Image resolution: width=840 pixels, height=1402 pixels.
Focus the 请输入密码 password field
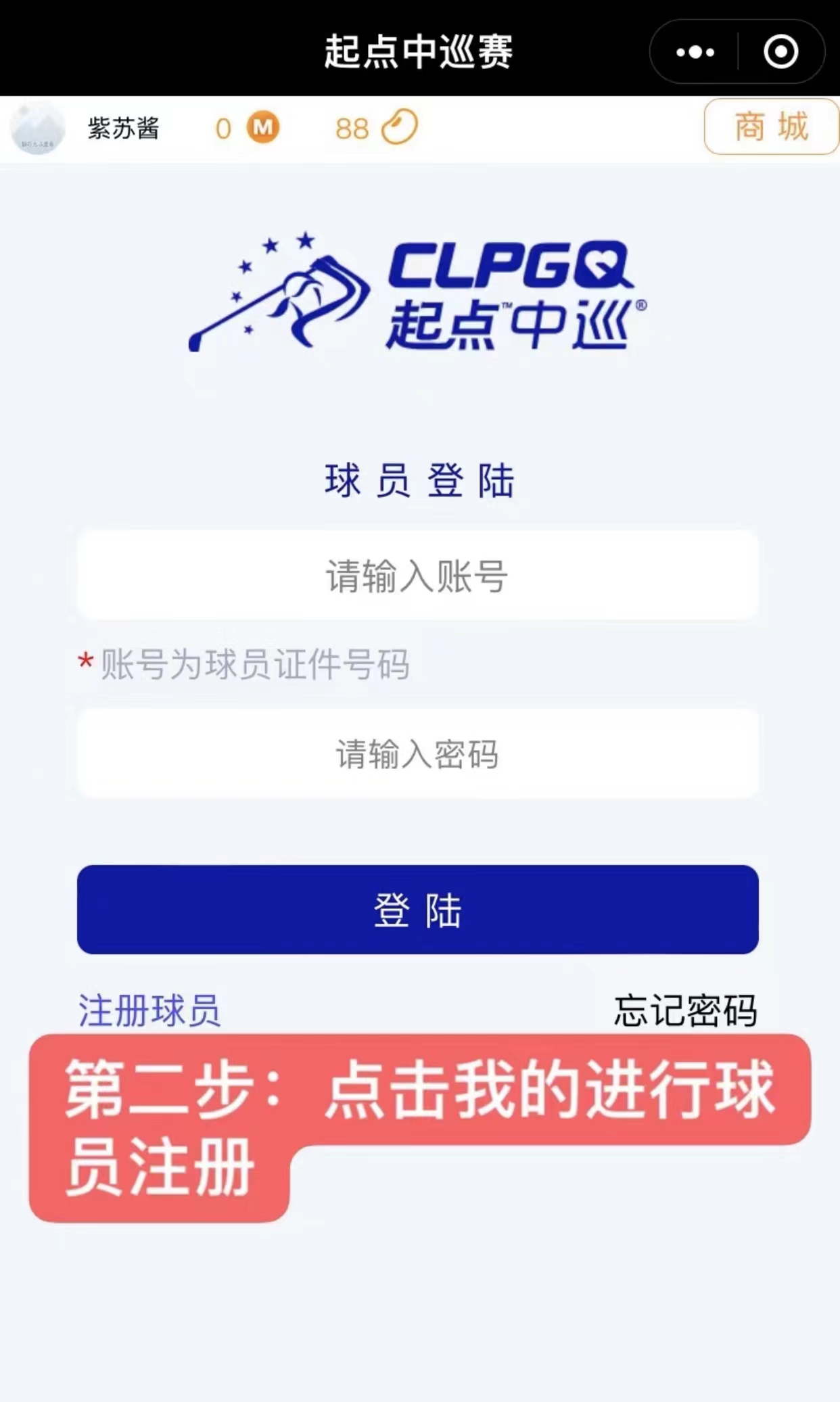pyautogui.click(x=417, y=753)
